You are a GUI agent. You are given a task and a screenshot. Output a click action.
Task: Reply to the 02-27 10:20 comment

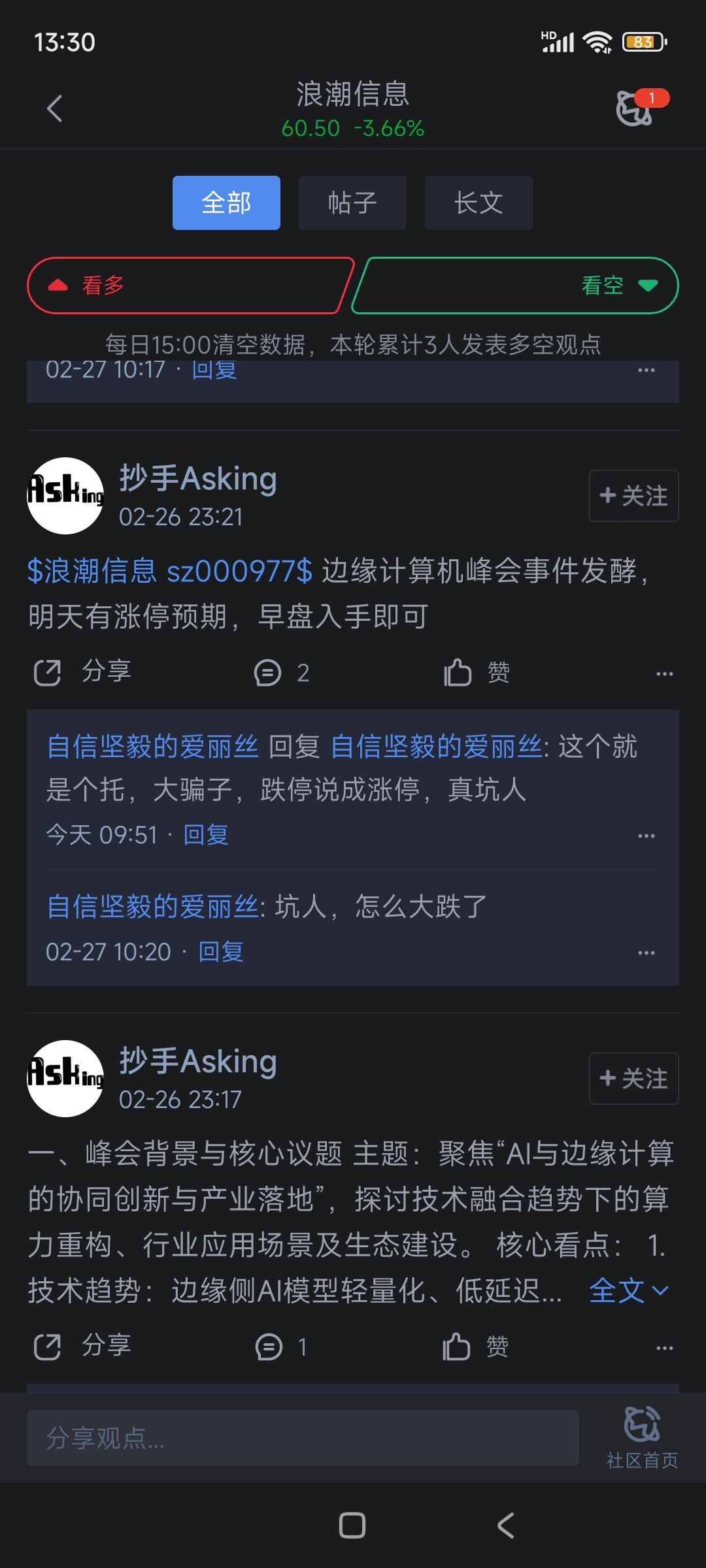[x=221, y=952]
